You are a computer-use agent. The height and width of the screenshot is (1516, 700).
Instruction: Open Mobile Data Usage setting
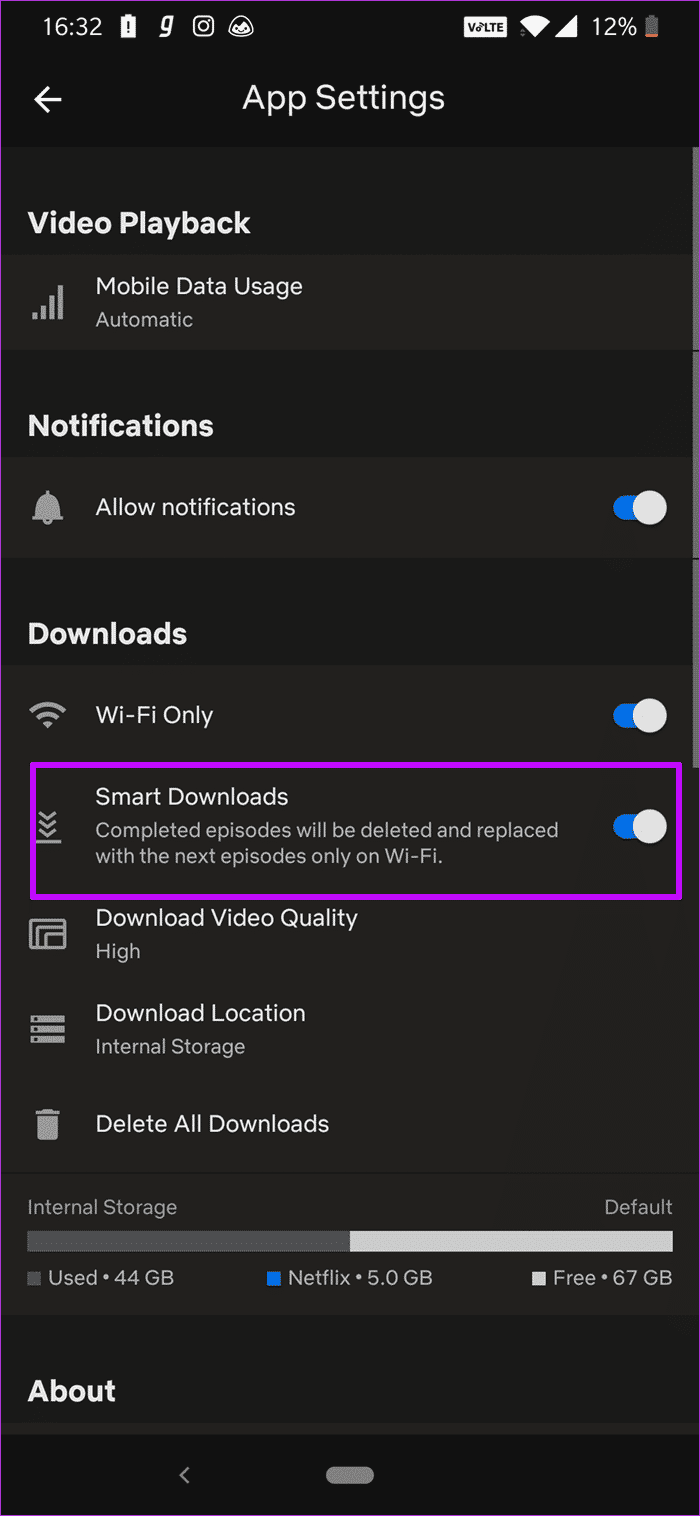pyautogui.click(x=350, y=302)
